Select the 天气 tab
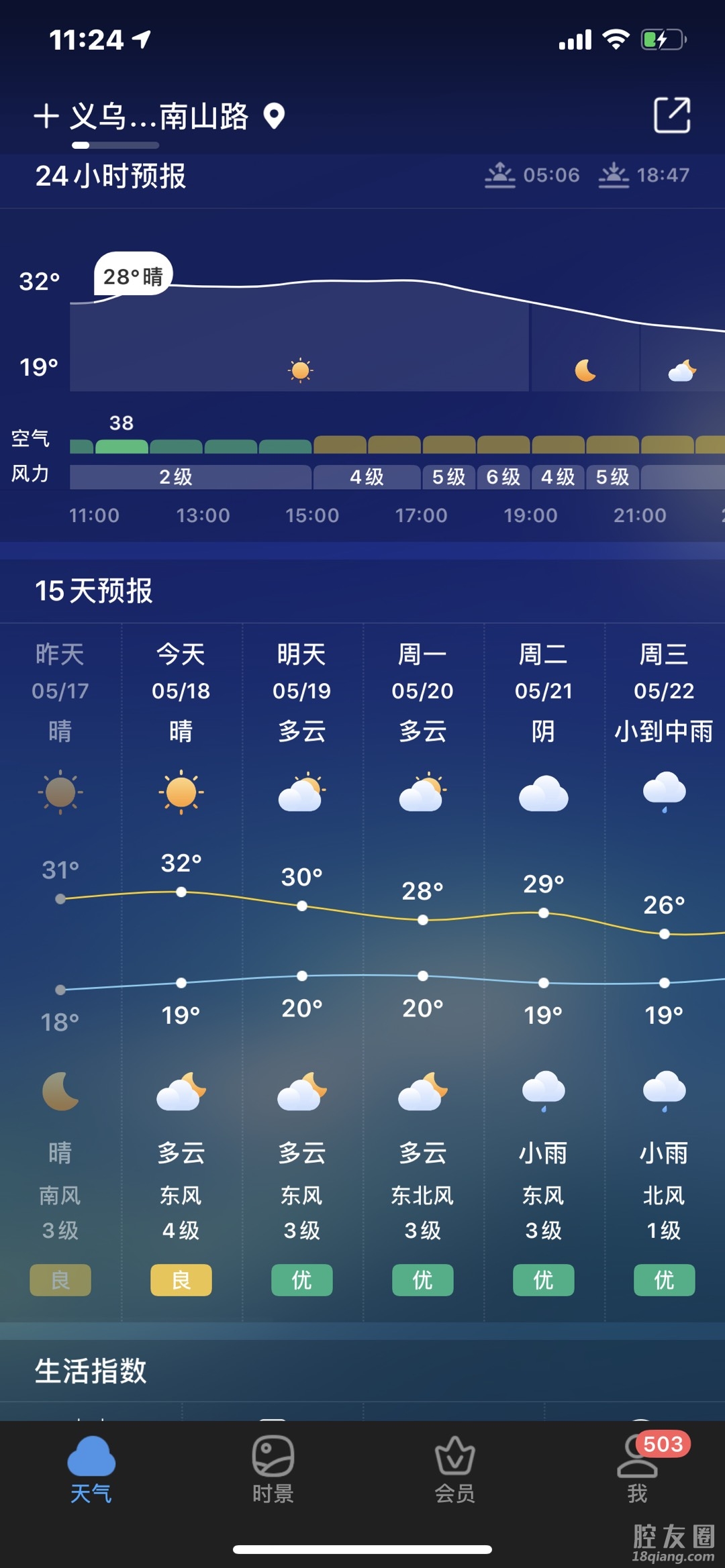The image size is (725, 1568). pyautogui.click(x=91, y=1469)
